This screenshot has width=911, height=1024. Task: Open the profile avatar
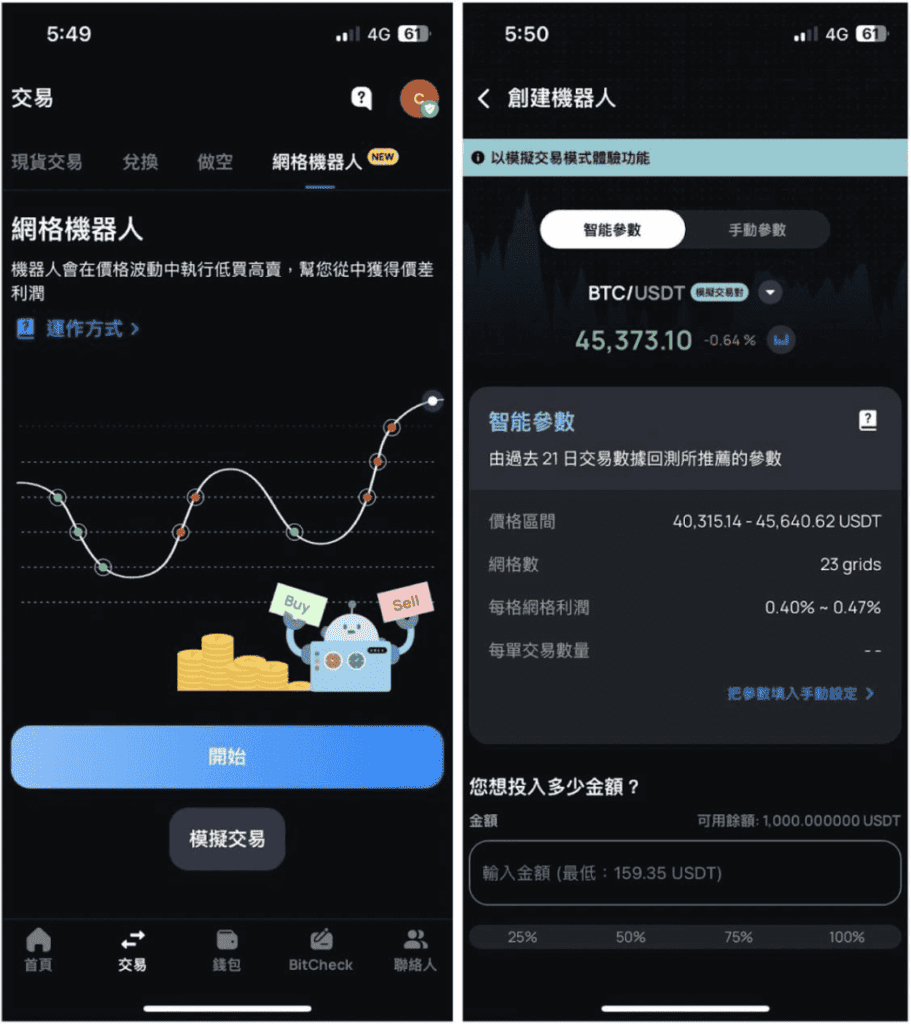[419, 98]
